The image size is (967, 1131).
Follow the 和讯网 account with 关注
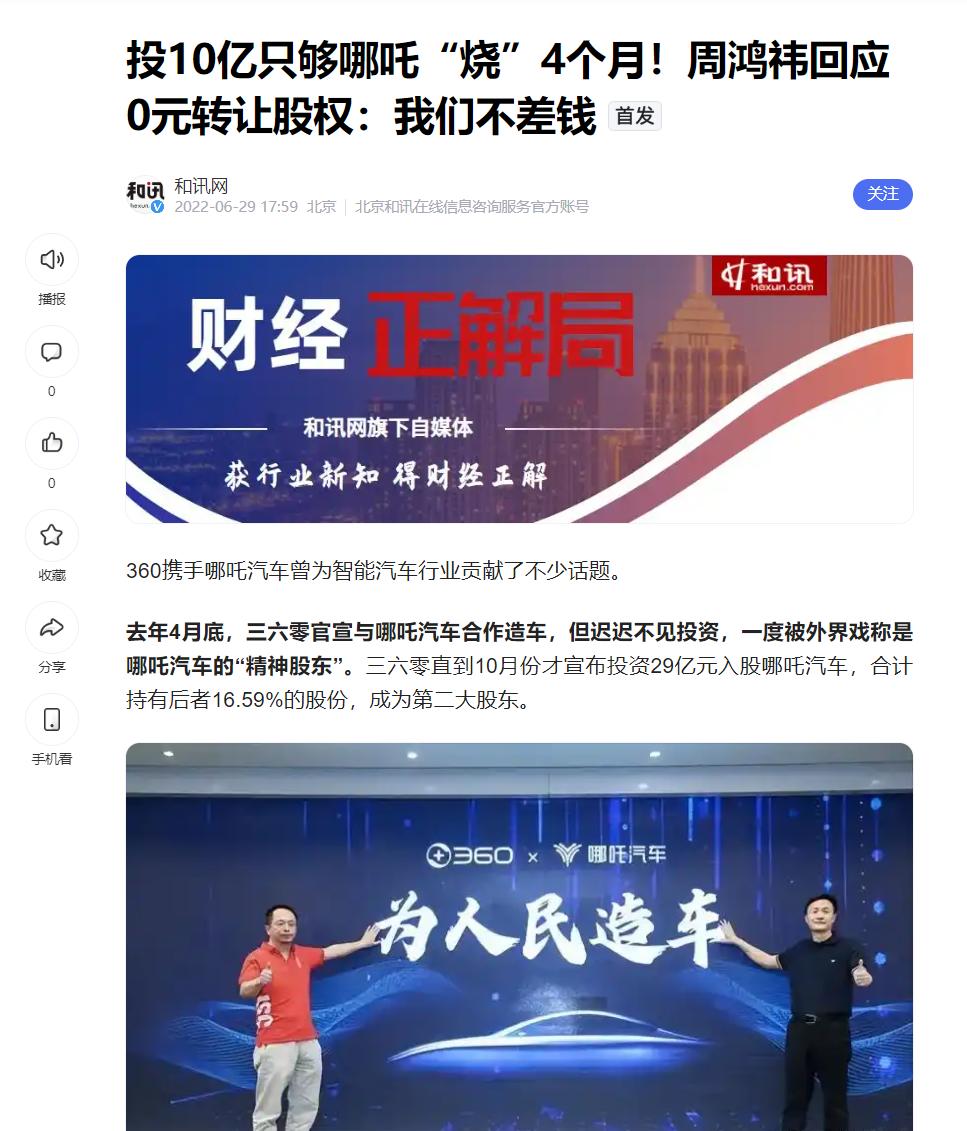tap(882, 194)
